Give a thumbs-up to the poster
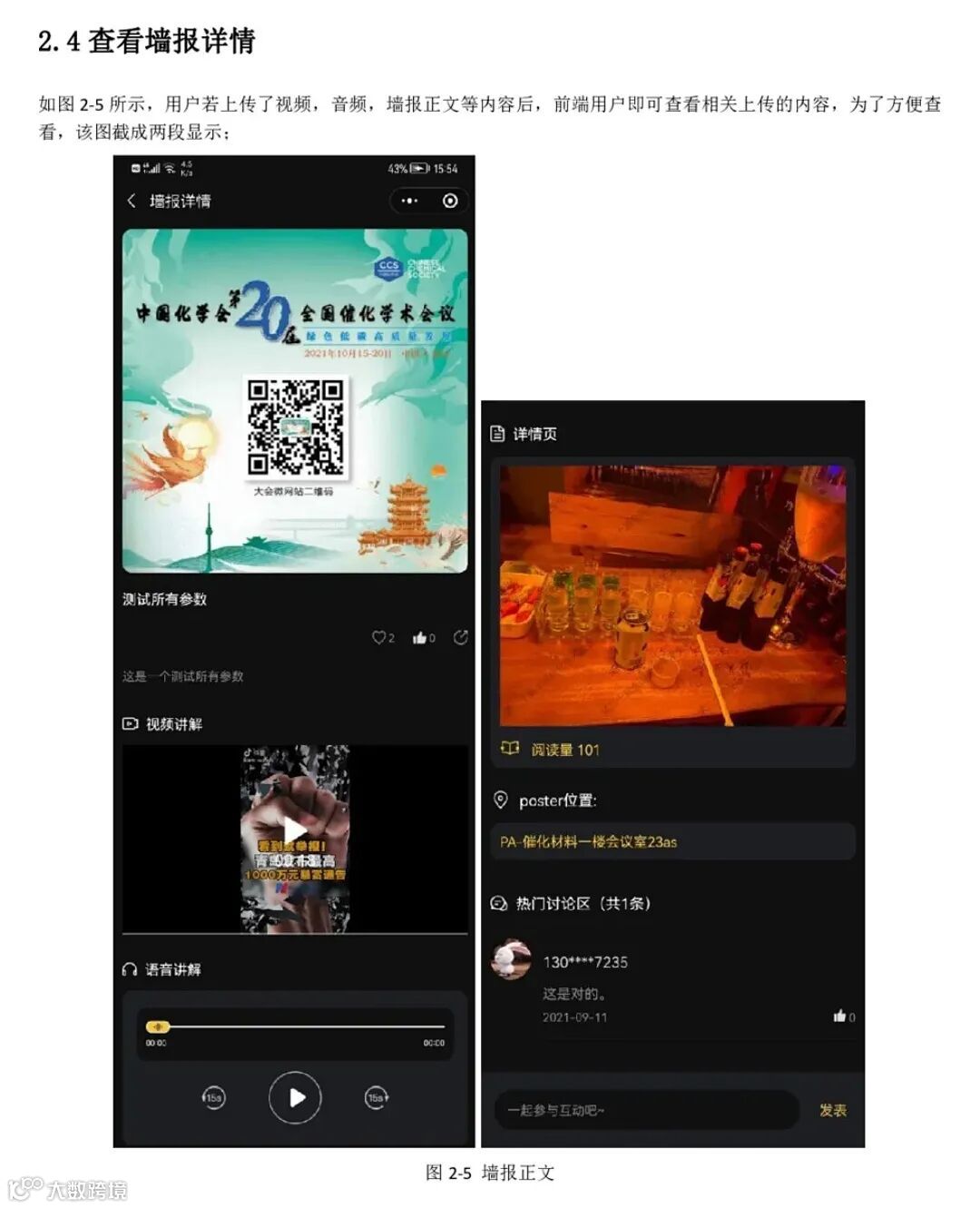 420,638
